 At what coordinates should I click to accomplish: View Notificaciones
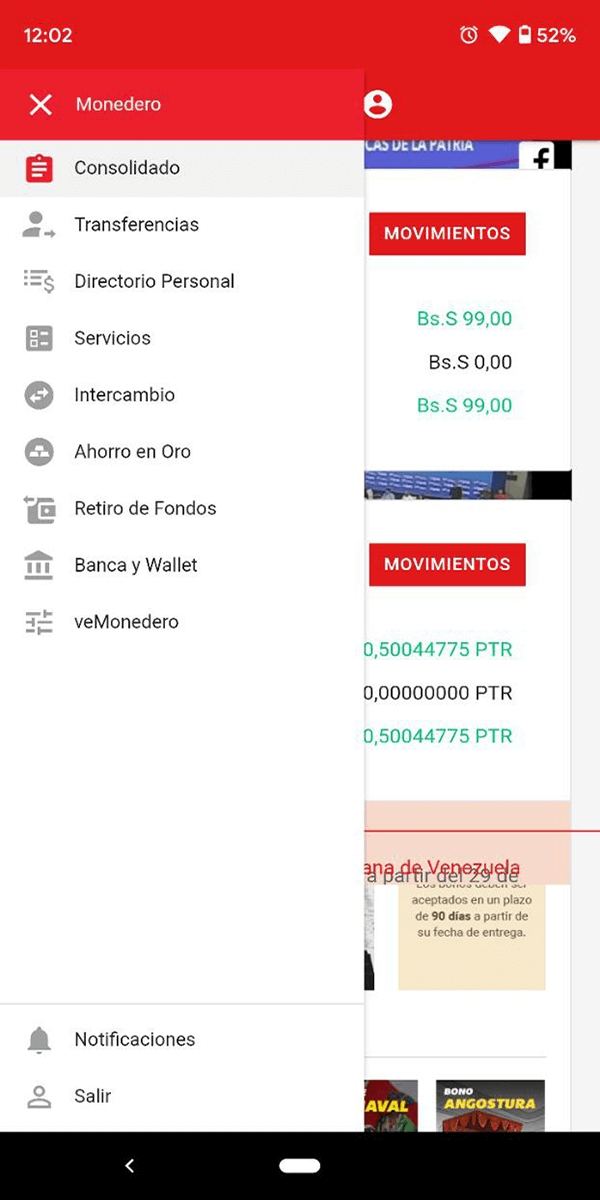click(182, 1040)
